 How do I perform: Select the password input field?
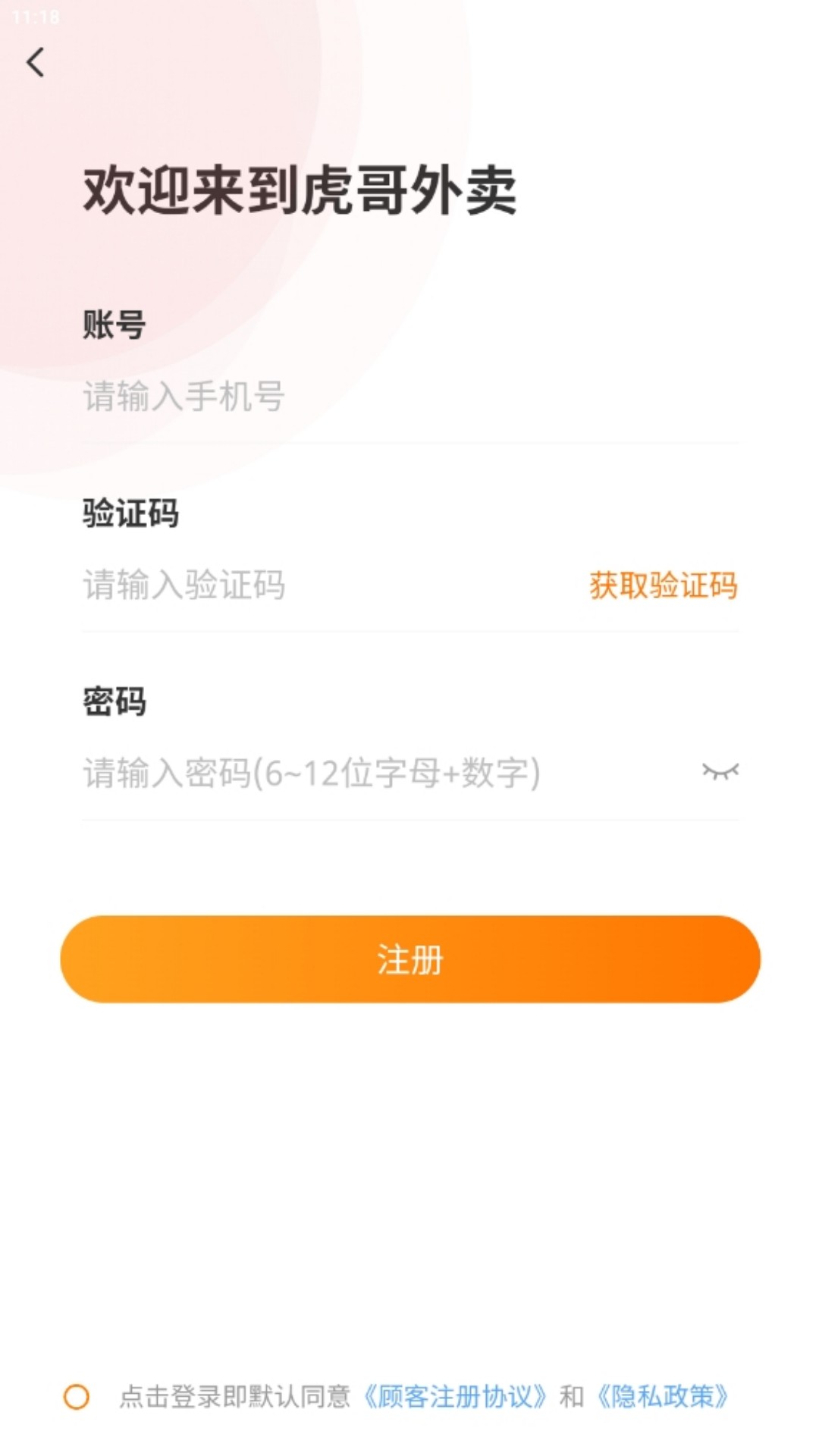[x=379, y=773]
